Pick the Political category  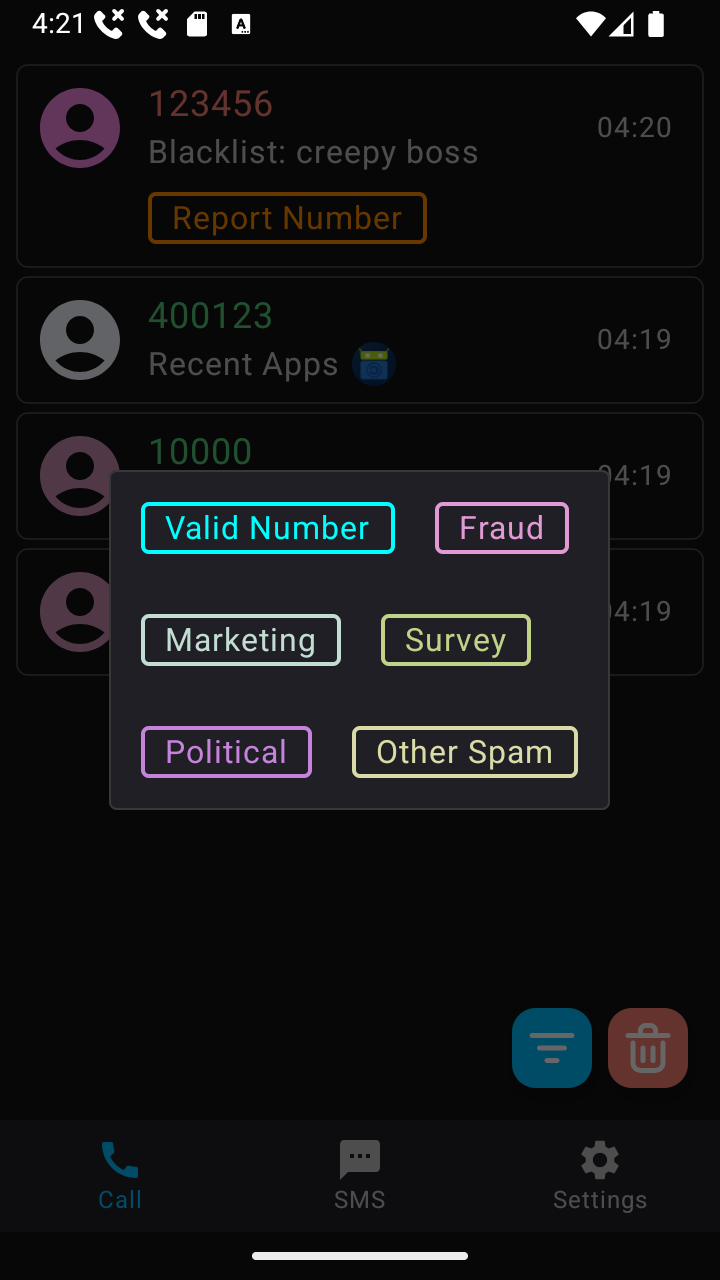(226, 752)
